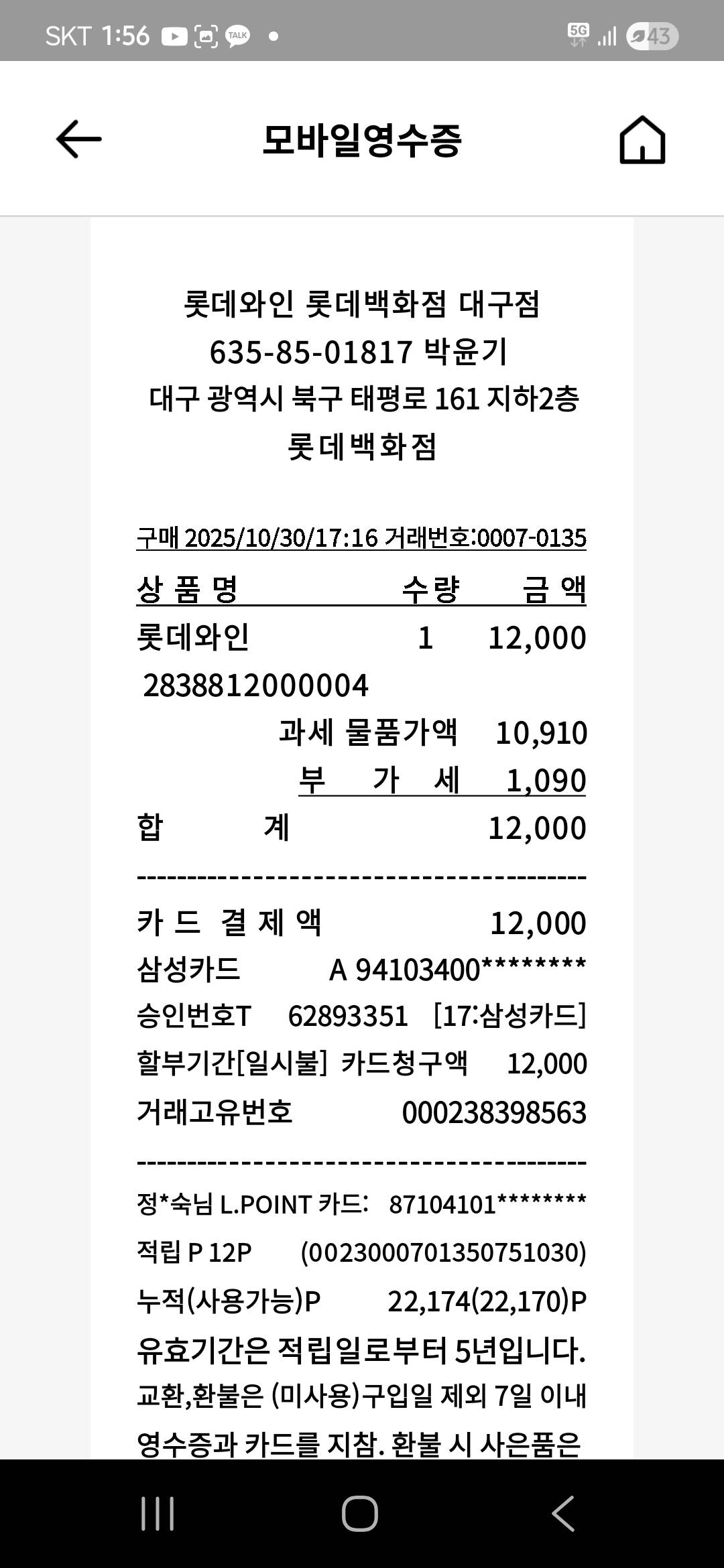The height and width of the screenshot is (1568, 724).
Task: Select the store name 롯데와인 롯데백화점 대구점
Action: [362, 305]
